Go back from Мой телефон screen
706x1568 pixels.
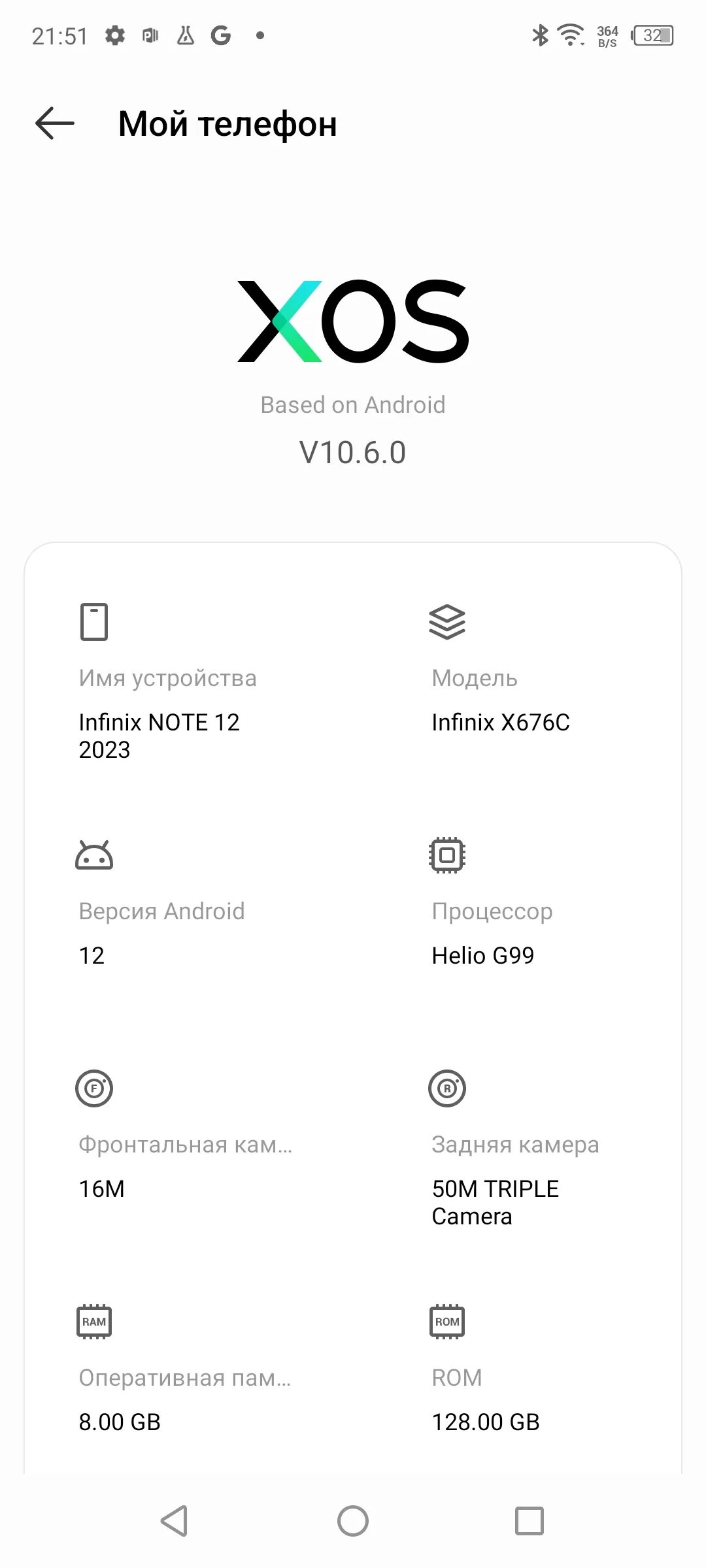(x=55, y=123)
